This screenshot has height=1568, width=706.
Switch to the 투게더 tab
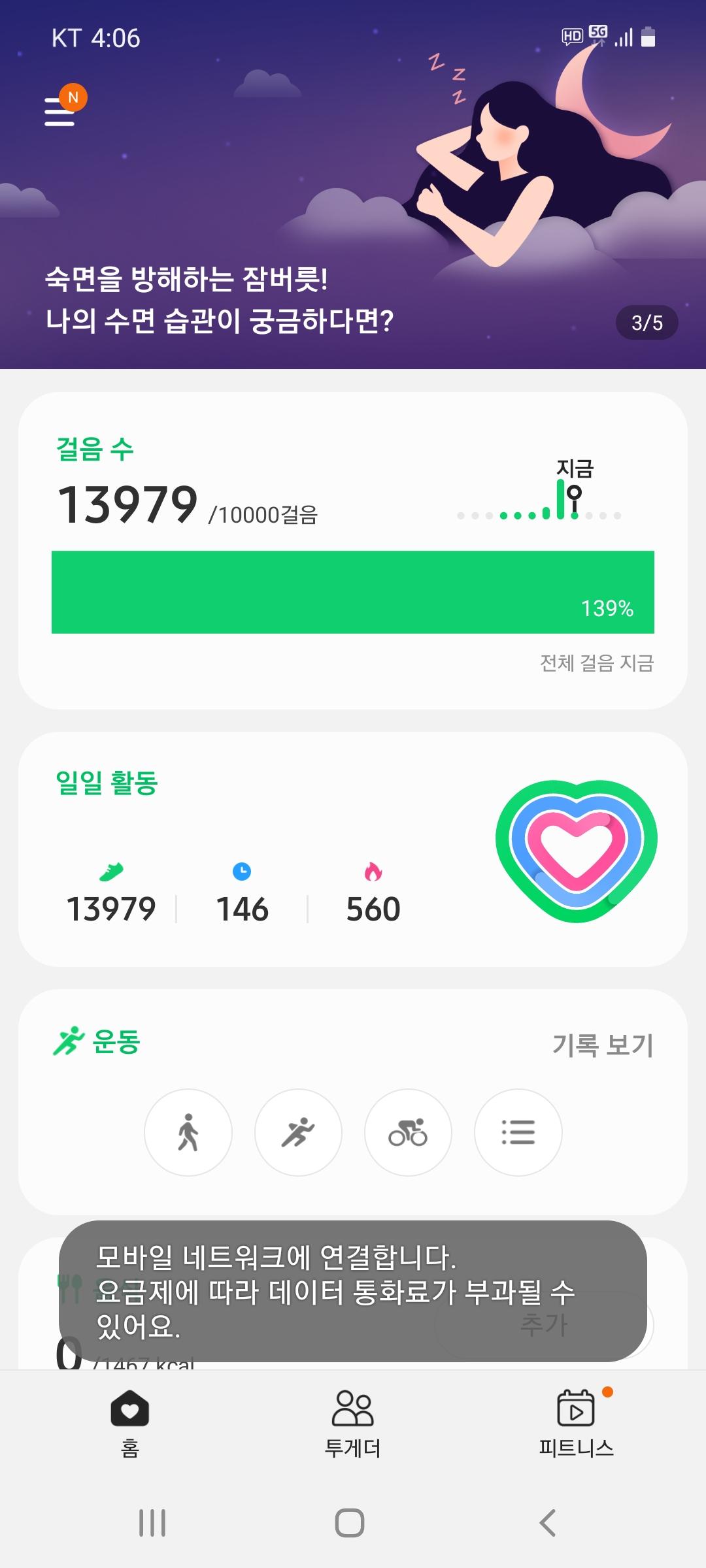click(352, 1424)
